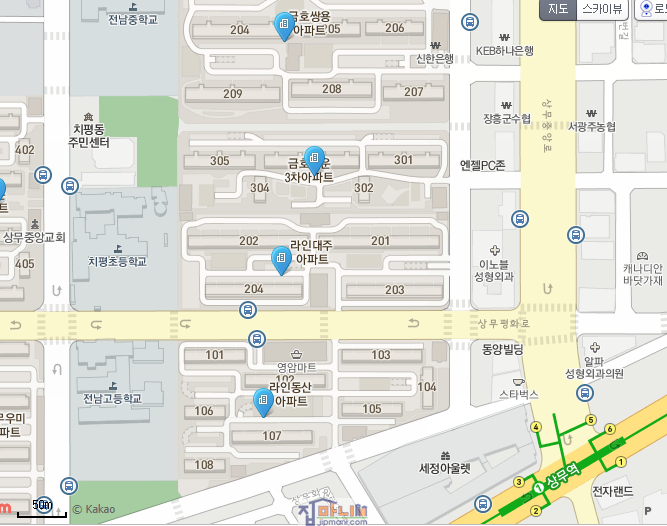Viewport: 667px width, 526px height.
Task: Open the bus stop near KEB하나은행
Action: (470, 22)
